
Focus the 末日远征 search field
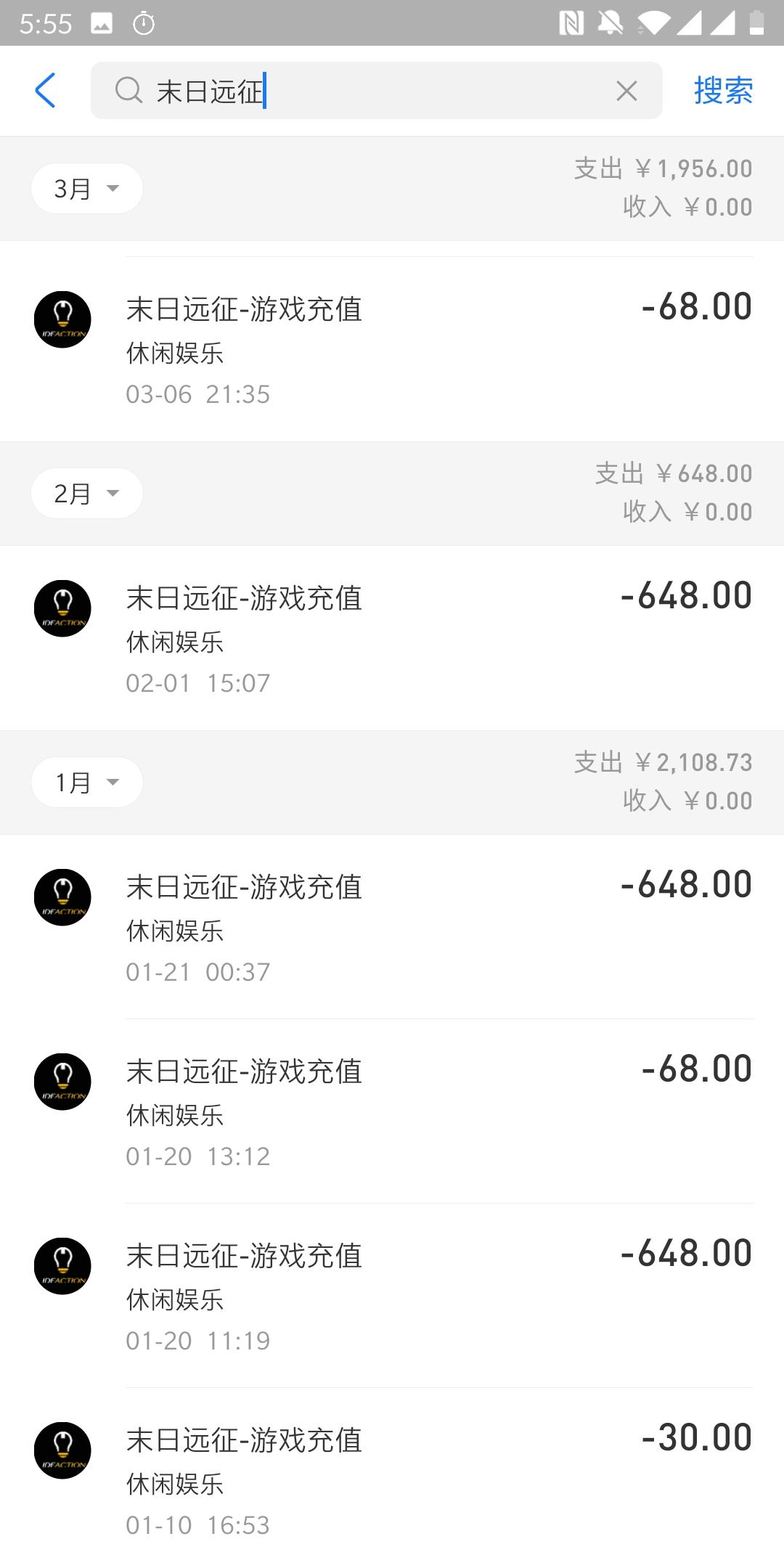click(x=363, y=91)
